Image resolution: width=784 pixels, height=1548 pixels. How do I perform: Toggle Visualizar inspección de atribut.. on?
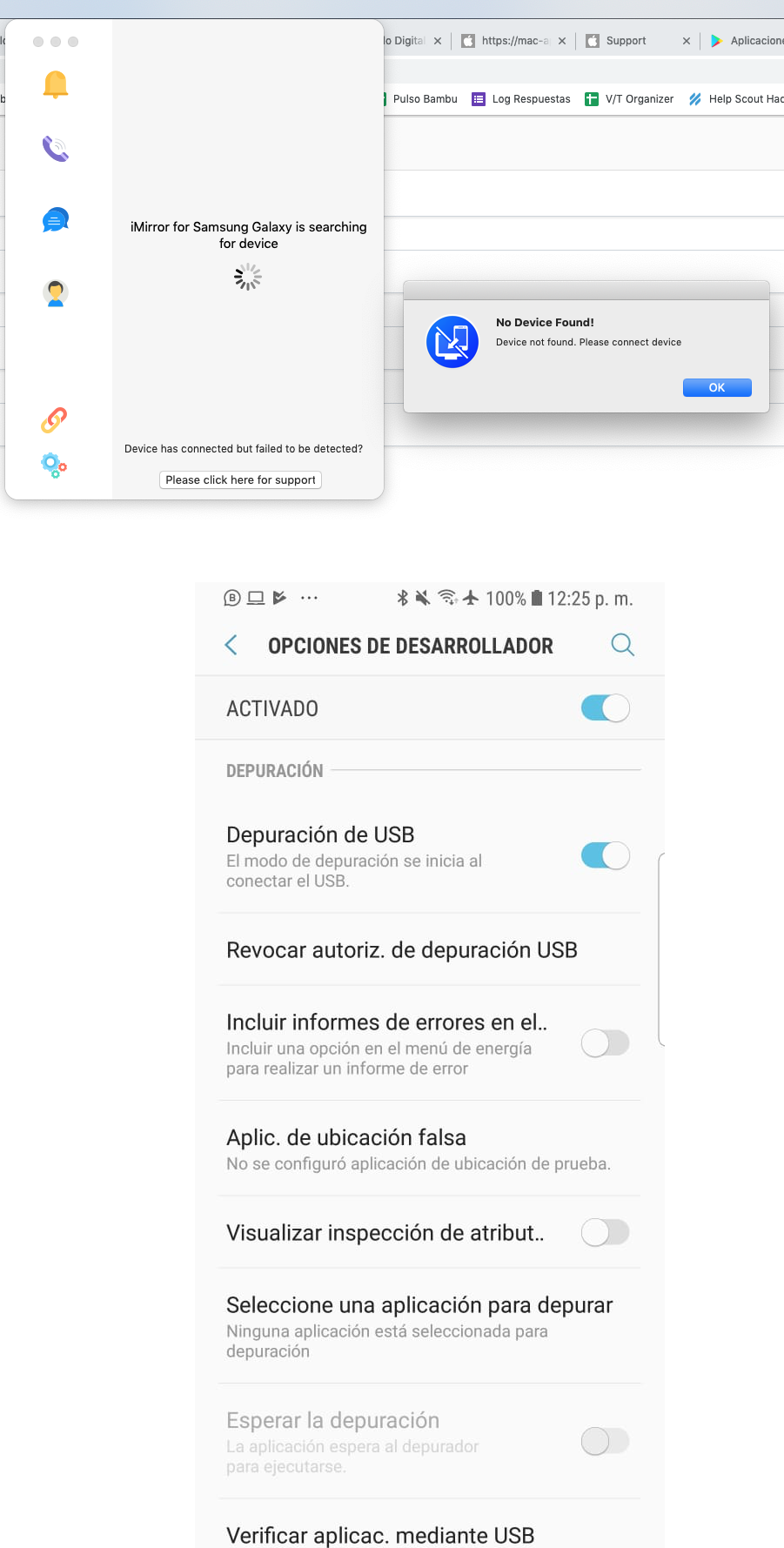[x=606, y=1232]
